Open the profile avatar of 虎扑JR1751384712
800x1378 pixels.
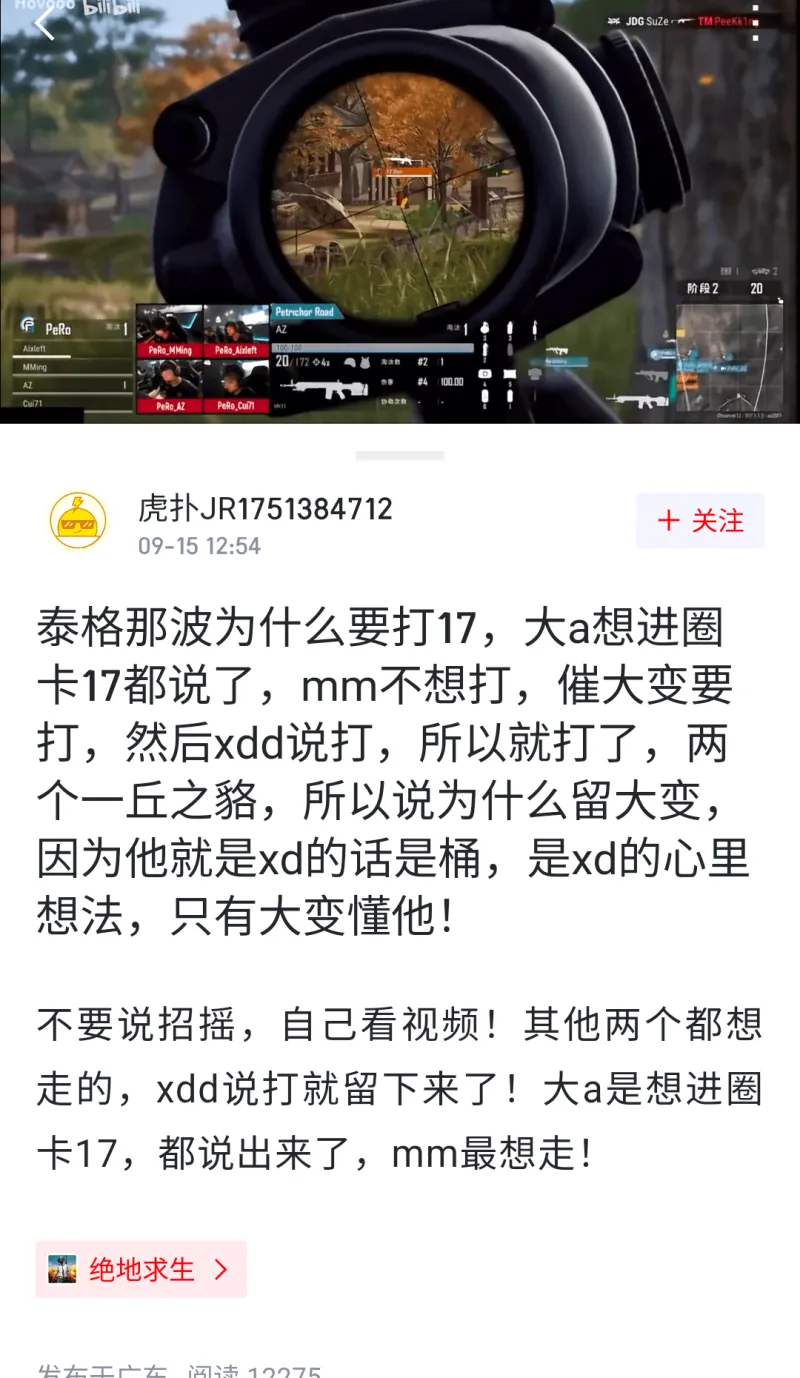78,520
